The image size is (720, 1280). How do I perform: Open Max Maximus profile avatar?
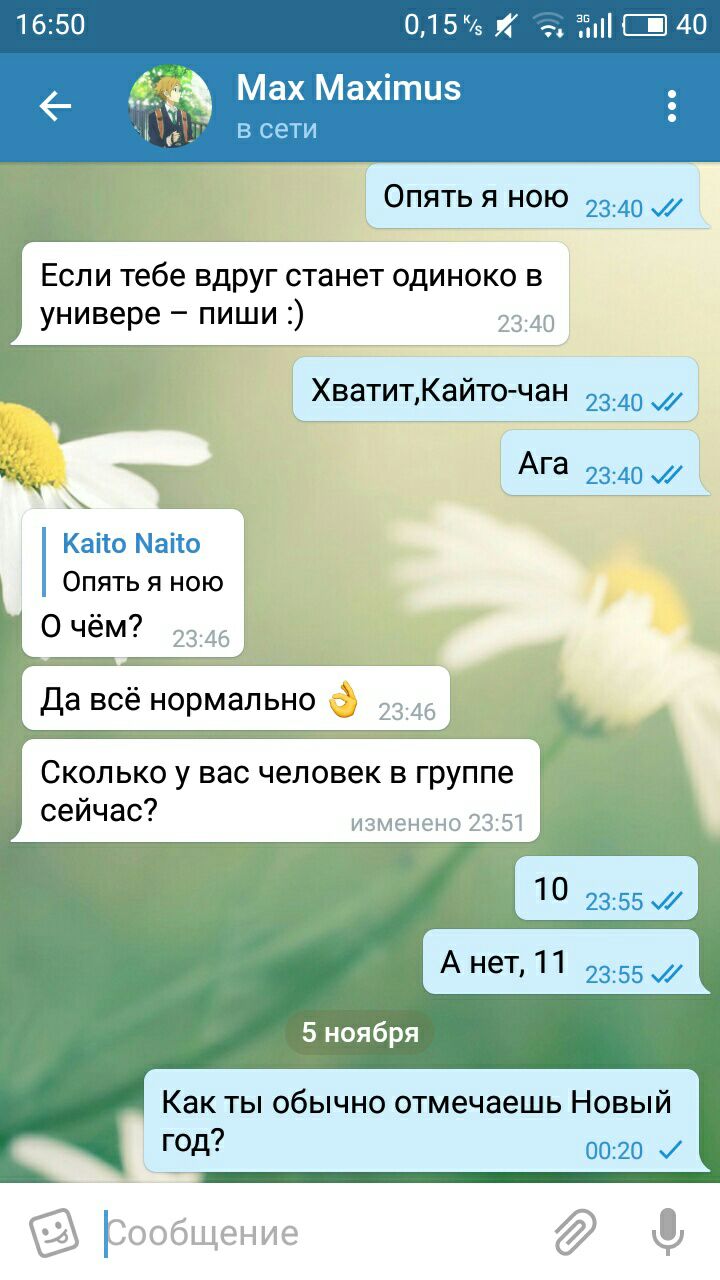[170, 107]
